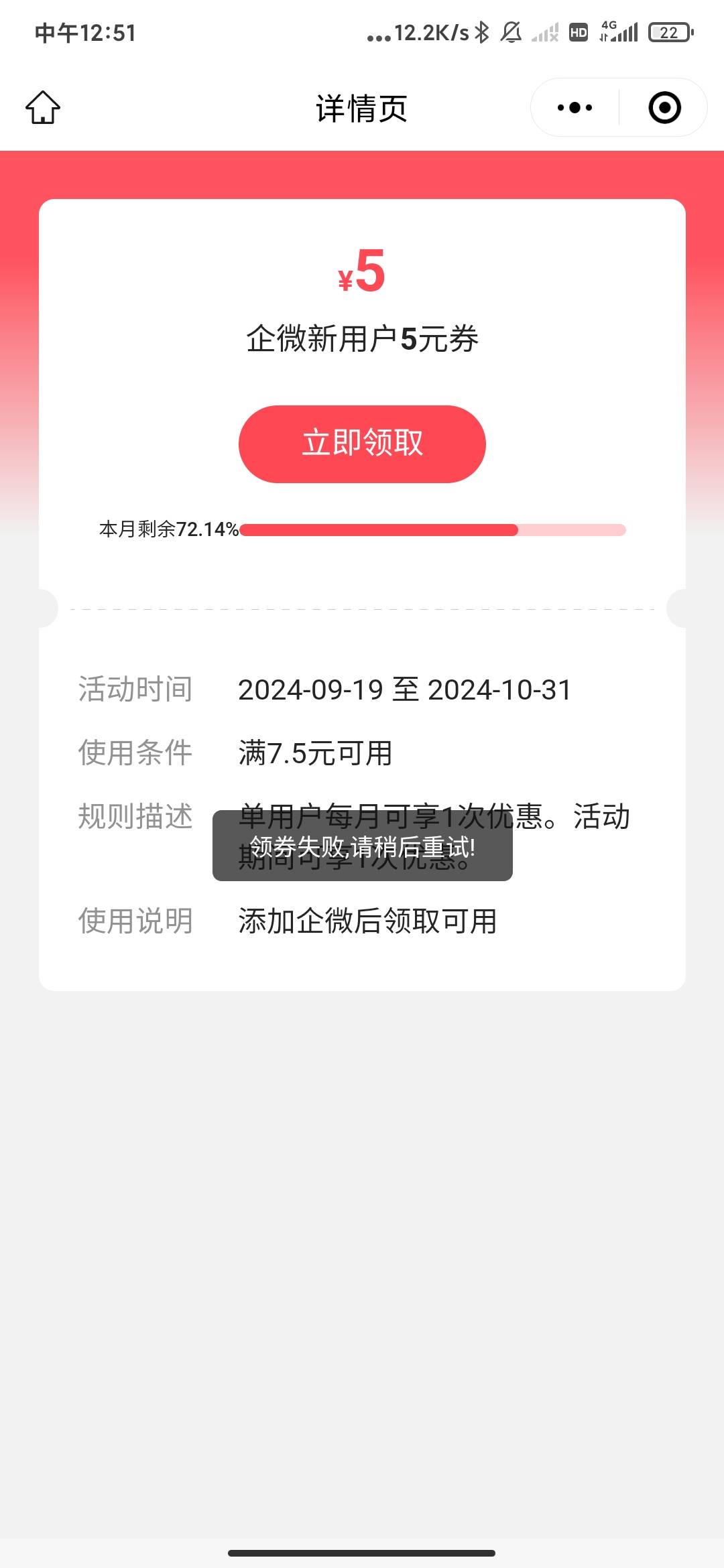Go to the mini program home icon
The height and width of the screenshot is (1568, 724).
click(43, 107)
